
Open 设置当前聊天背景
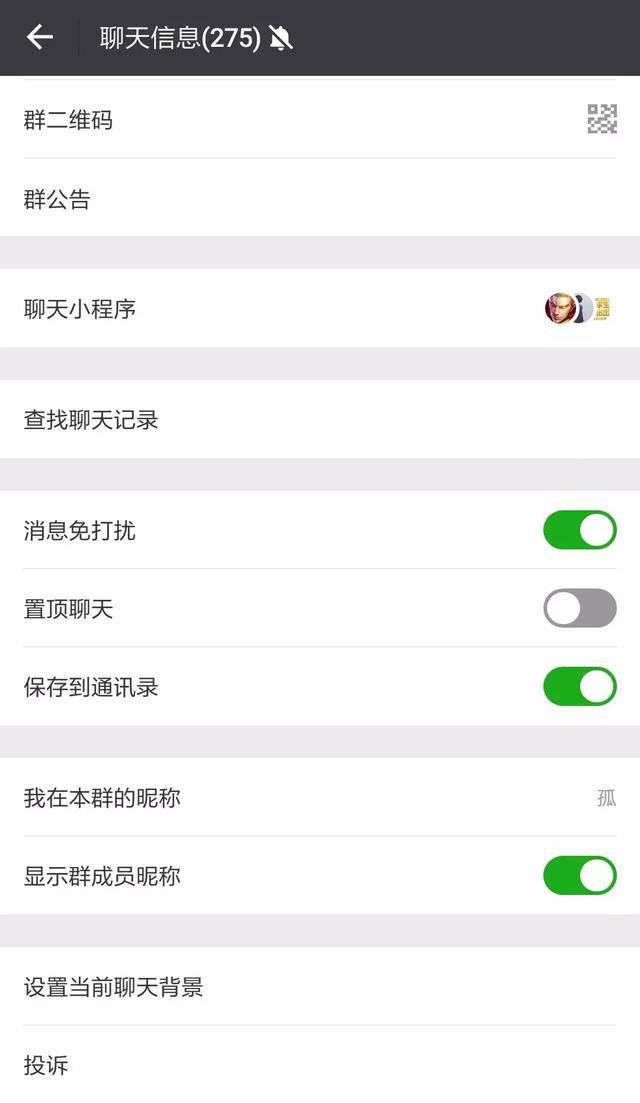[320, 986]
